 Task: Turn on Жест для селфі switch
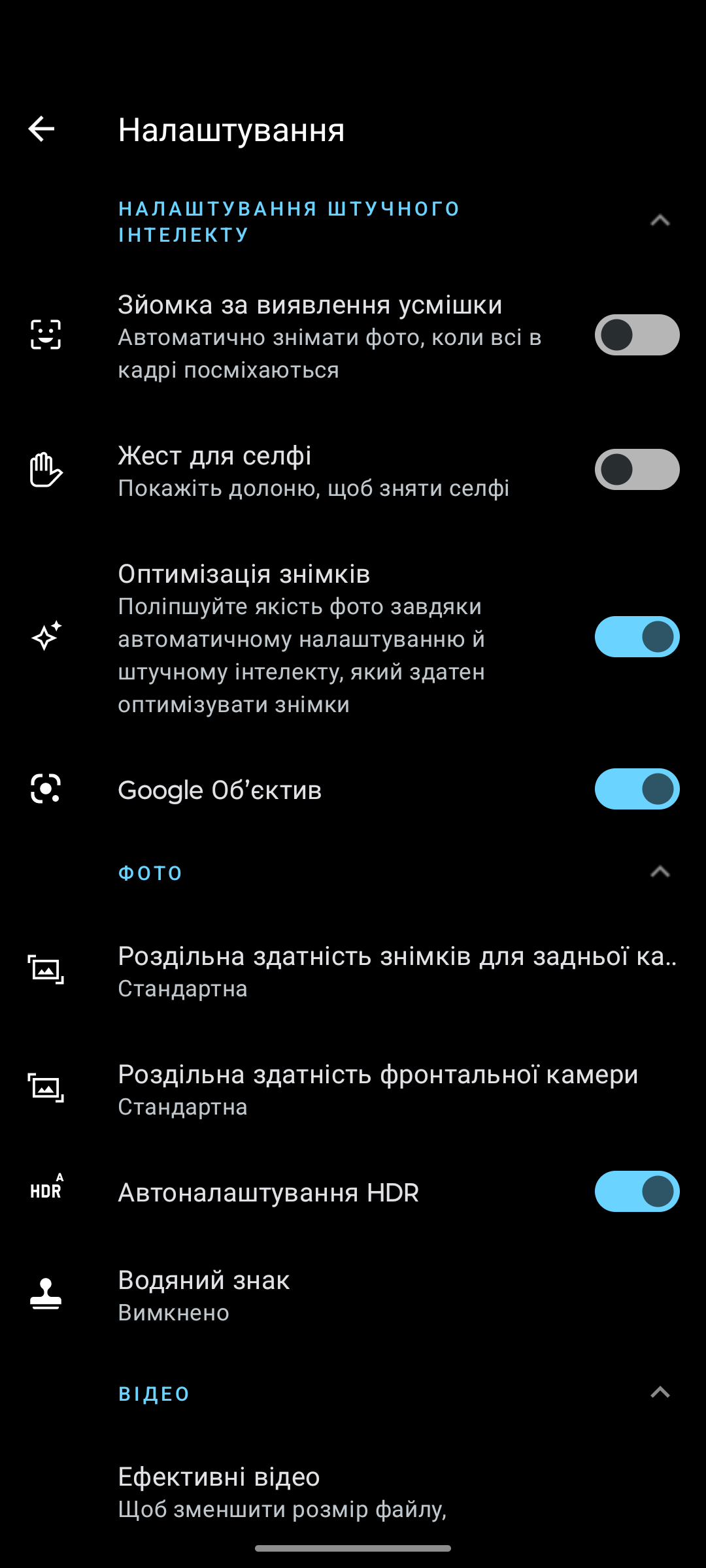coord(636,470)
